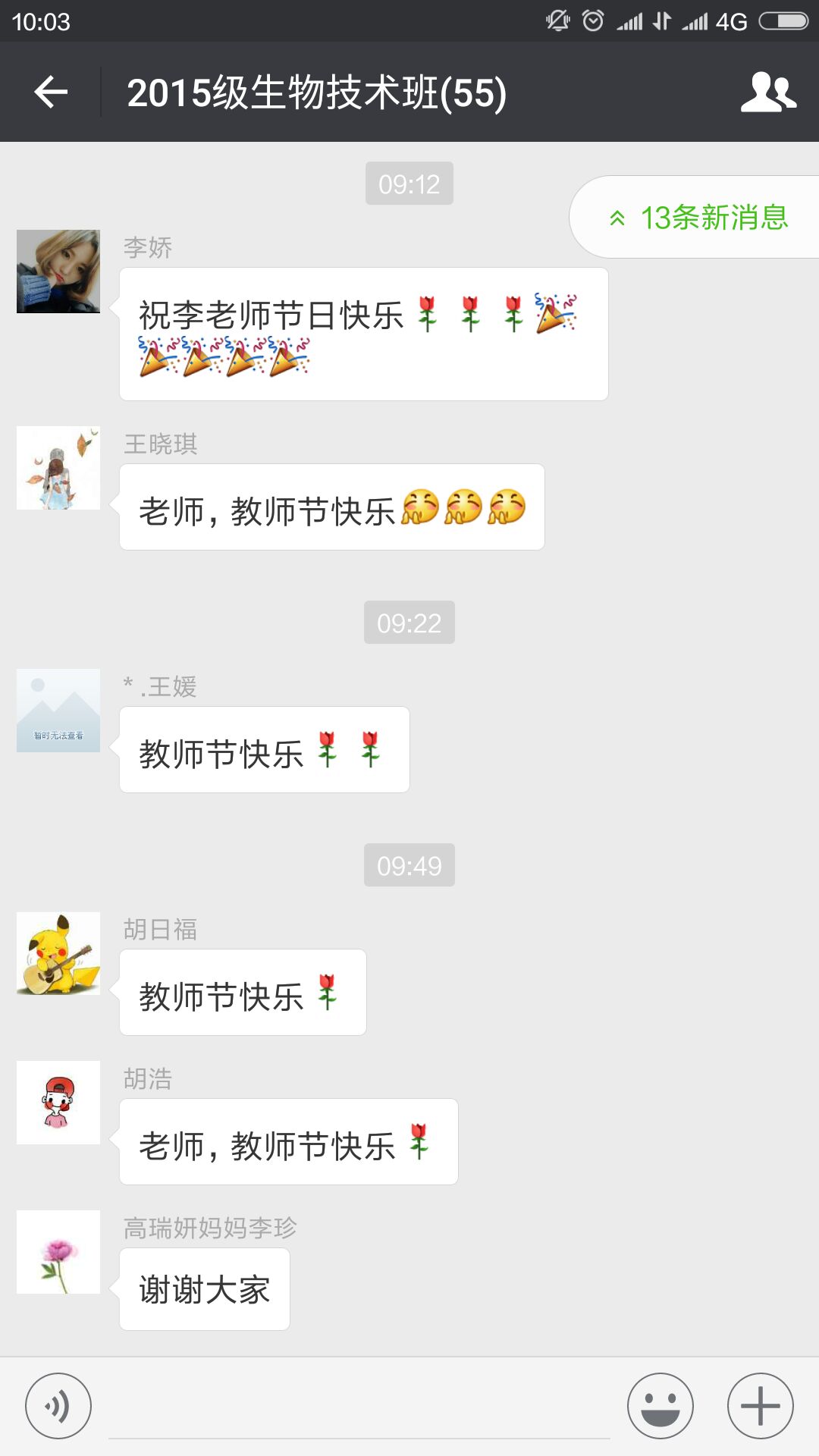Open 胡浩's profile avatar
This screenshot has width=819, height=1456.
pos(58,1103)
